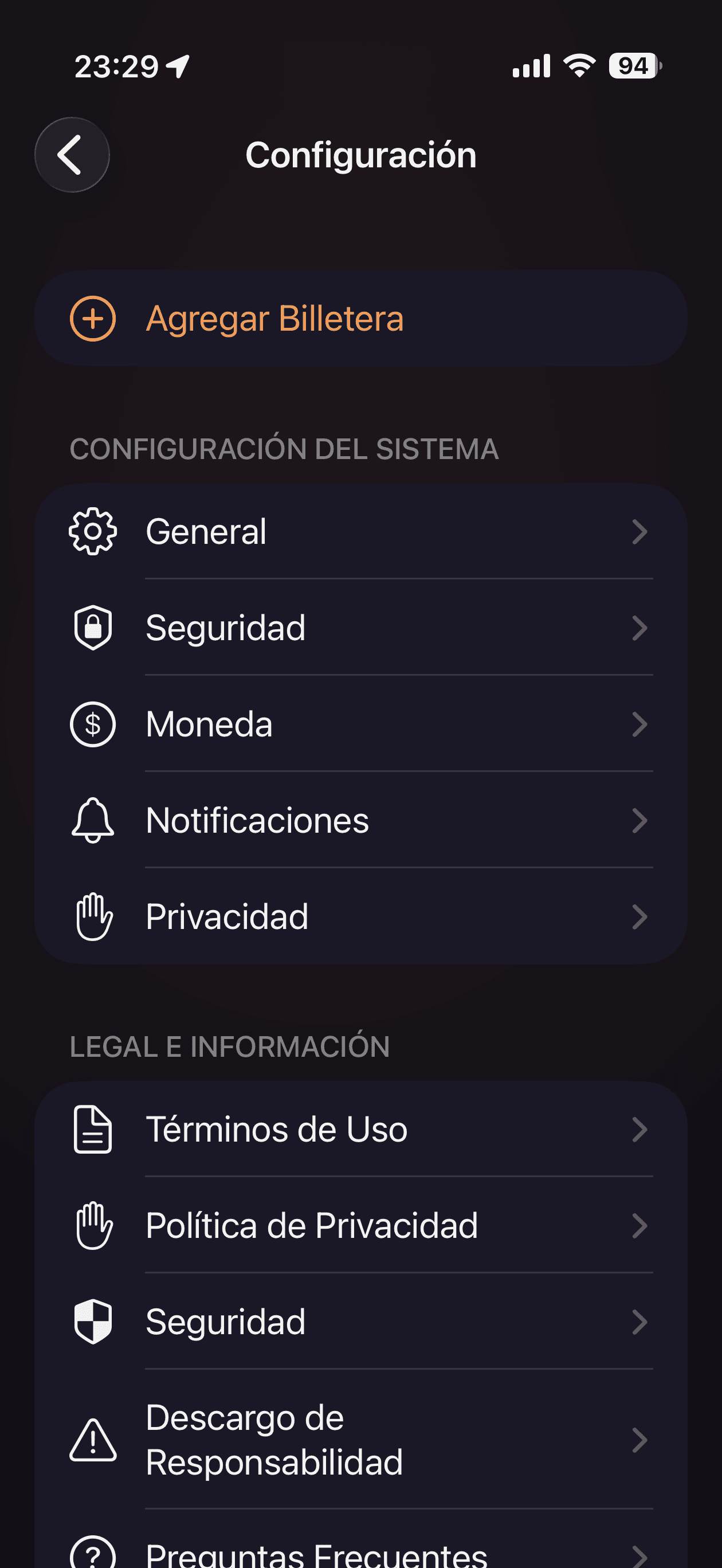Tap the Agregar Billetera button

point(361,317)
